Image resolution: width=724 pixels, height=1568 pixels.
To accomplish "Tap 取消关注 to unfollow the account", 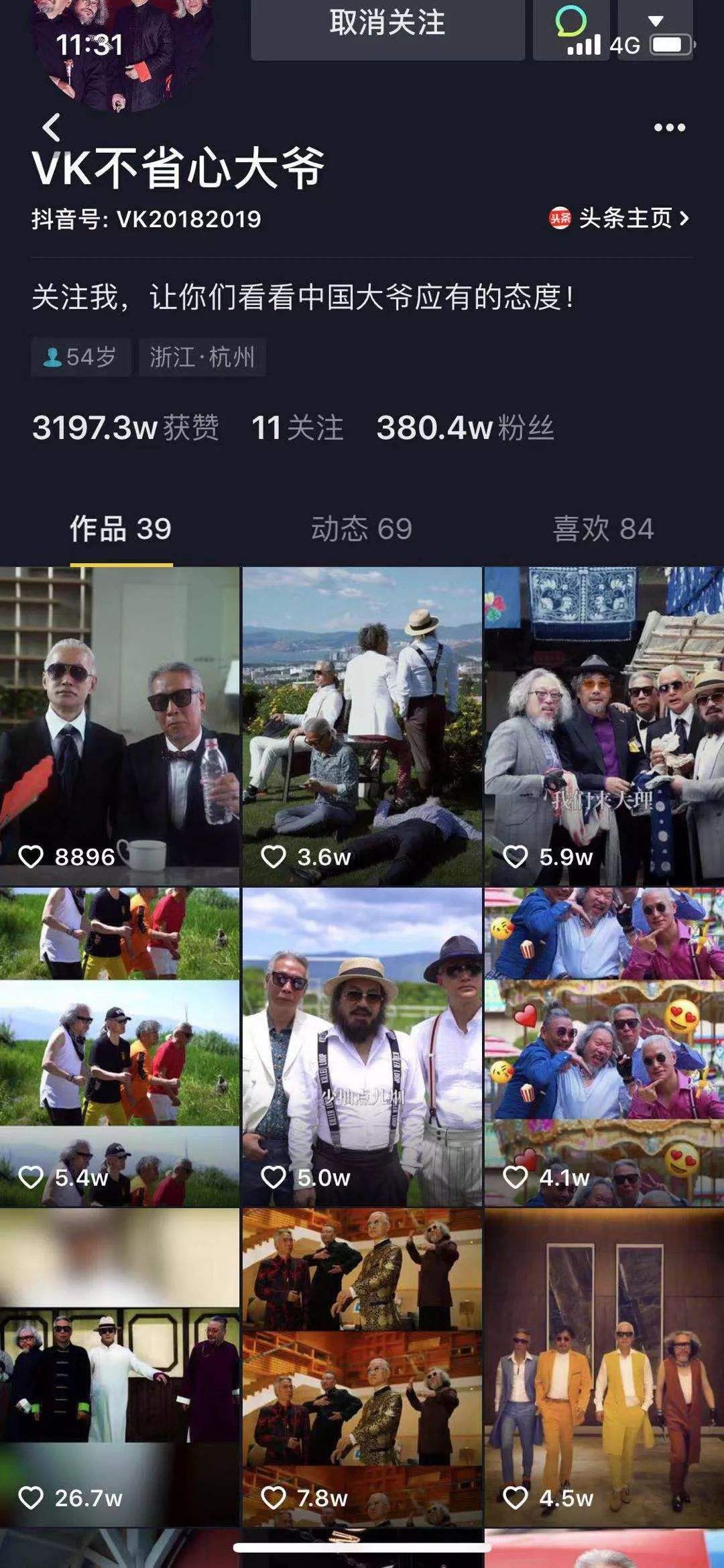I will point(387,27).
